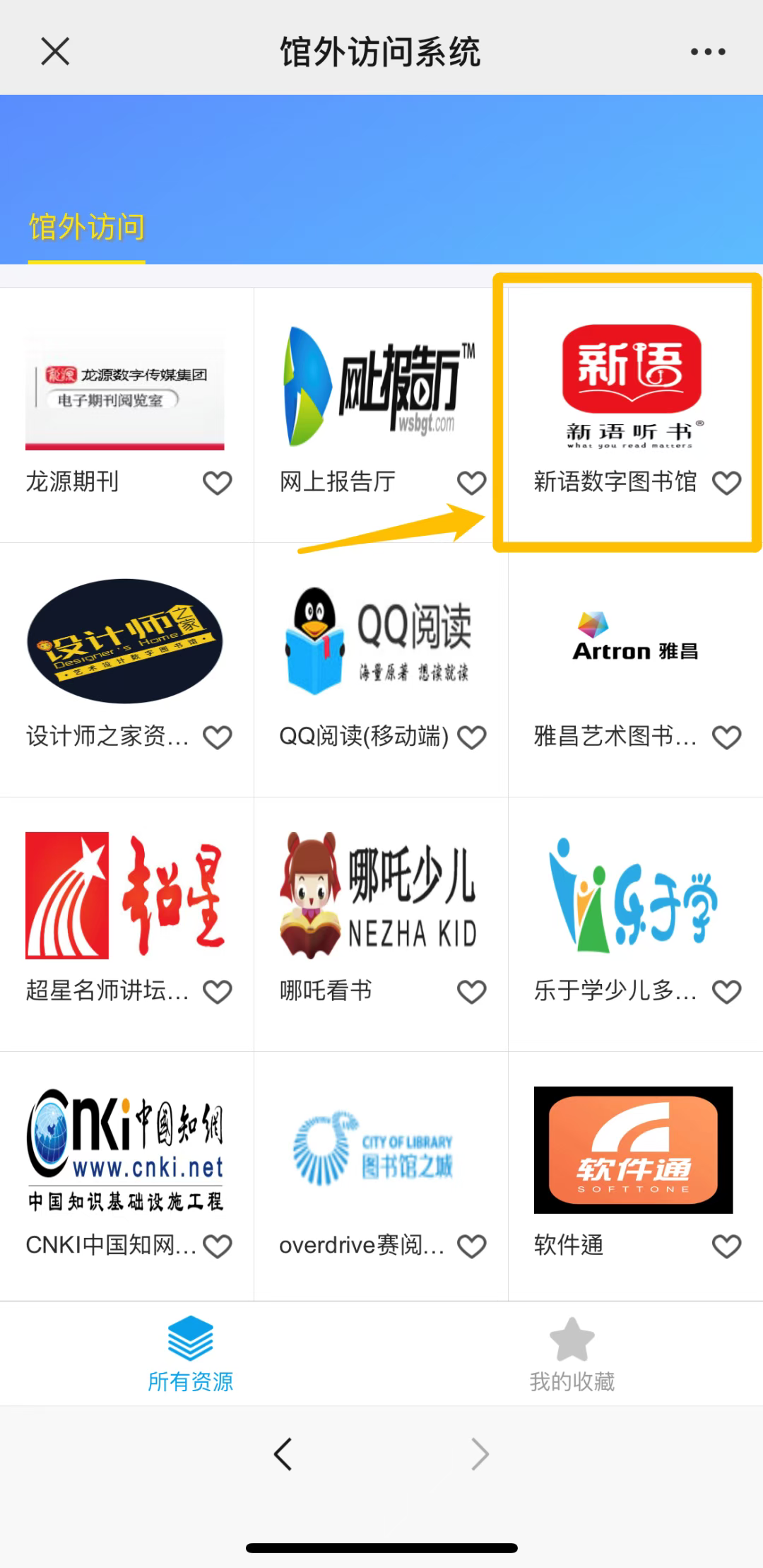Open the CNKI中国知网 resource tile
This screenshot has height=1568, width=763.
pyautogui.click(x=125, y=1151)
